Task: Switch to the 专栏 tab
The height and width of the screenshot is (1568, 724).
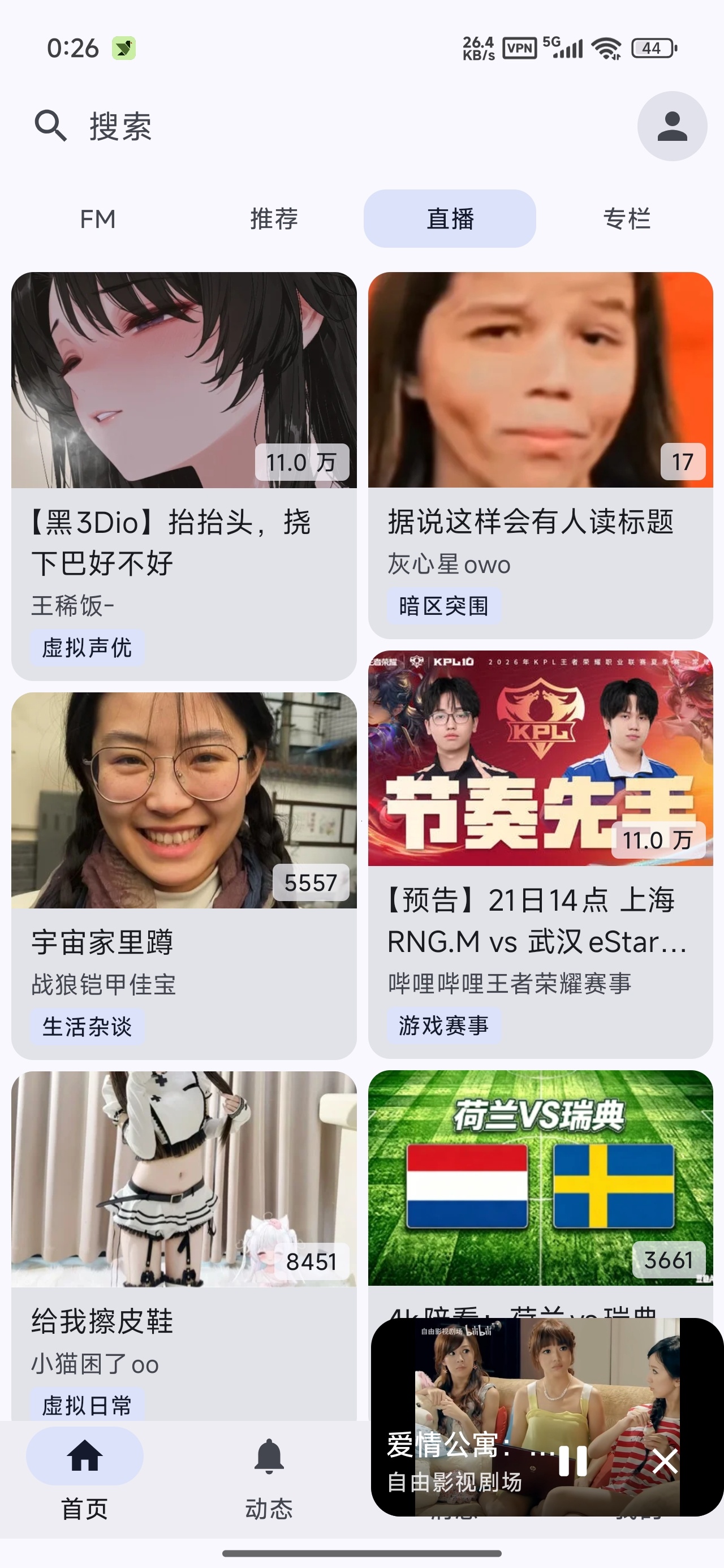Action: [627, 218]
